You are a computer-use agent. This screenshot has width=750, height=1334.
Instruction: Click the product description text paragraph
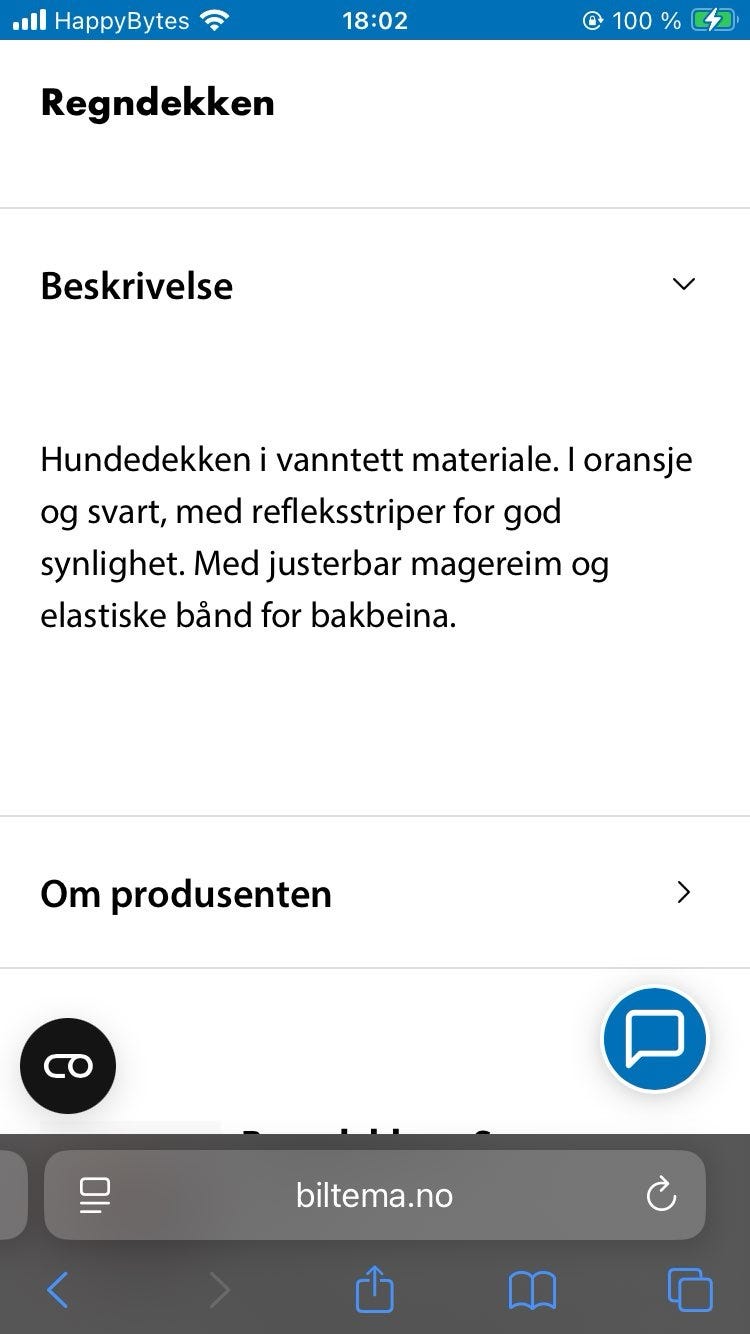tap(366, 537)
